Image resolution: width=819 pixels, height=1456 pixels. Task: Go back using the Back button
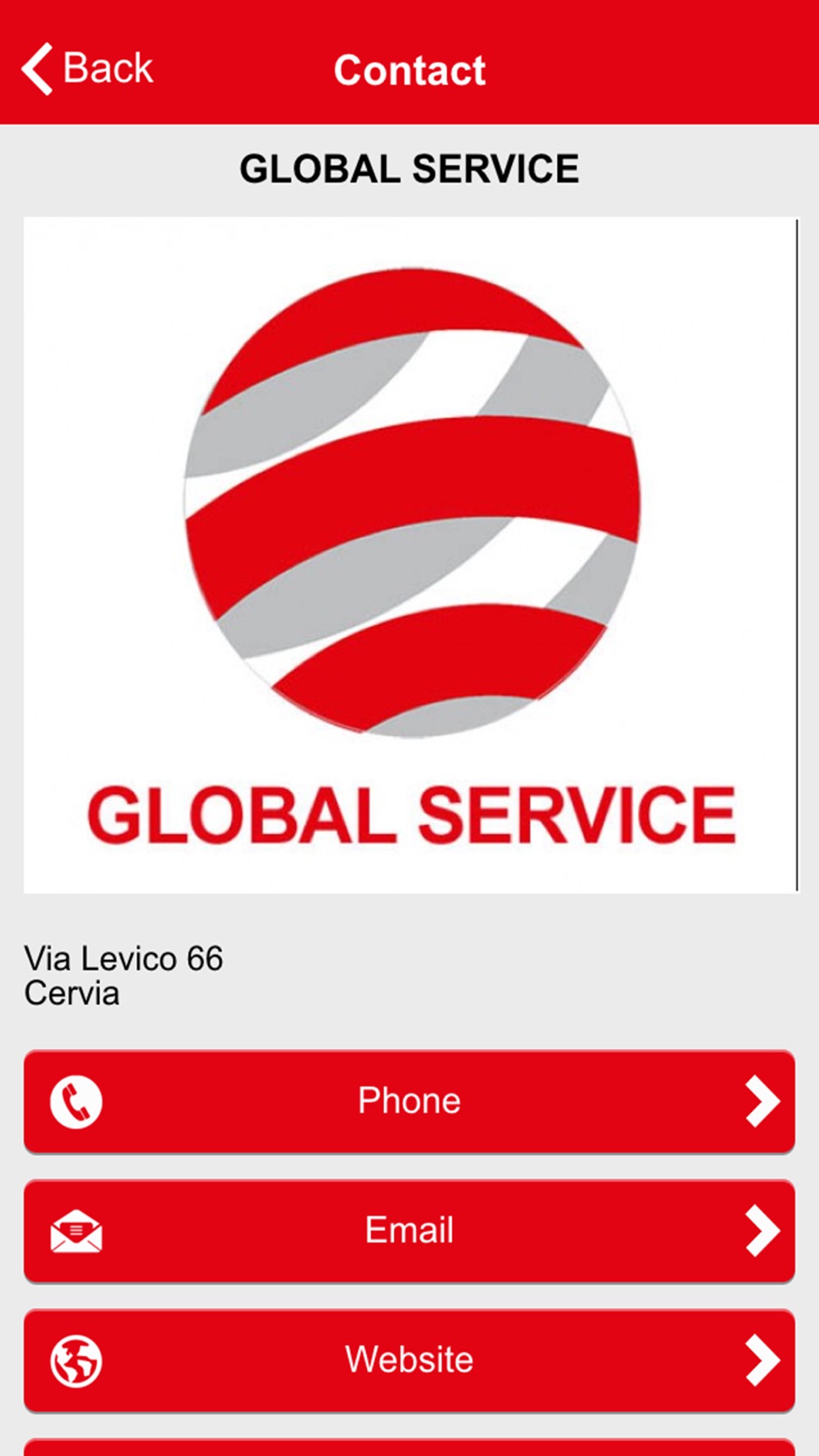(x=87, y=69)
